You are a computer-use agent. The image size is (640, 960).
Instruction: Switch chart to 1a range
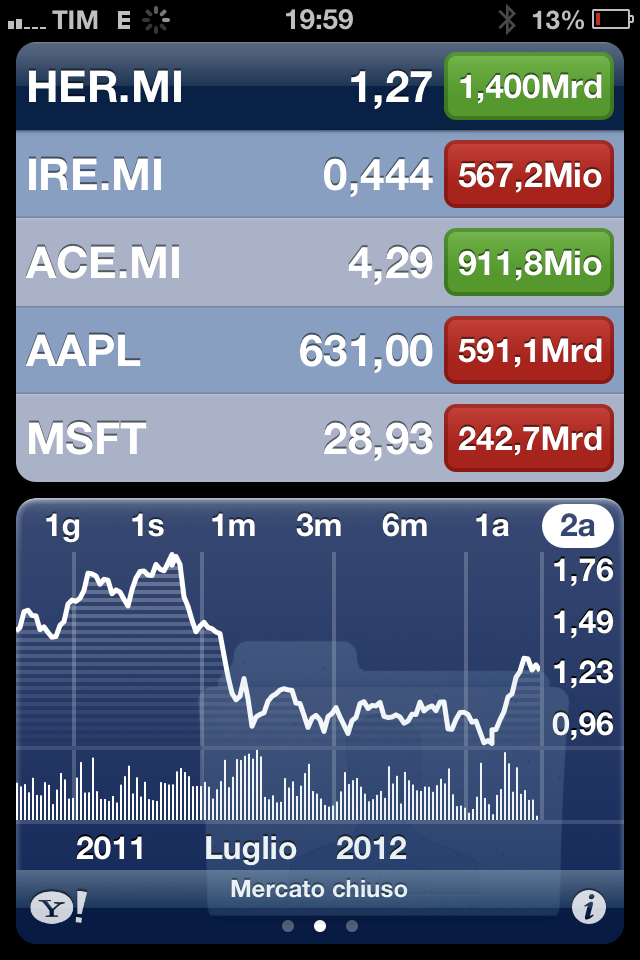[x=492, y=526]
